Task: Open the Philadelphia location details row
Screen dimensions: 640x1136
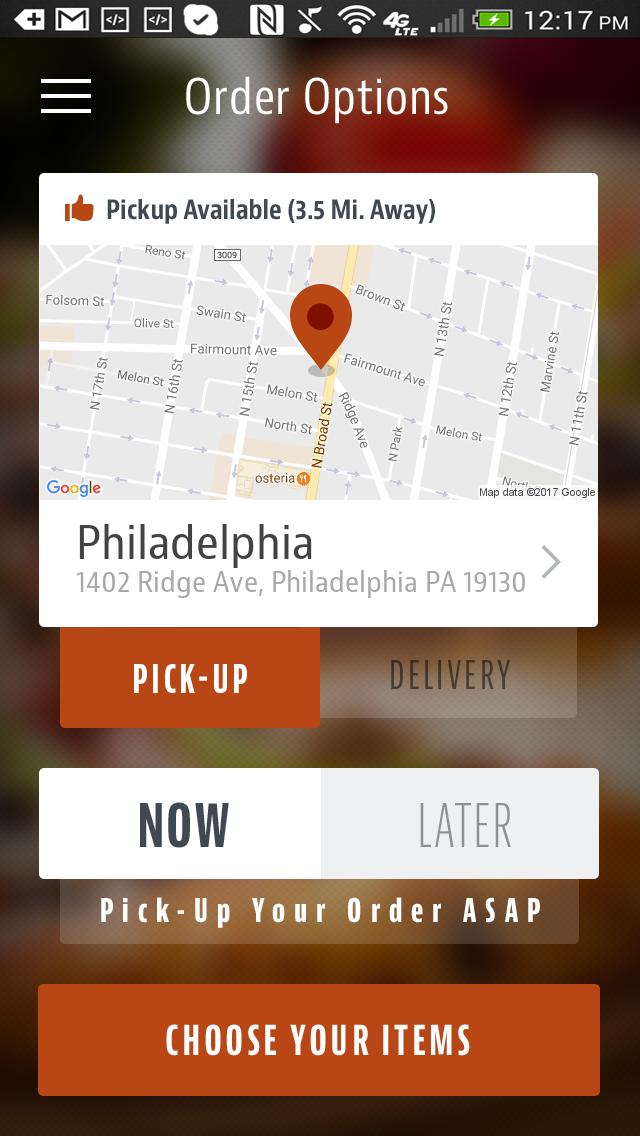Action: click(318, 562)
